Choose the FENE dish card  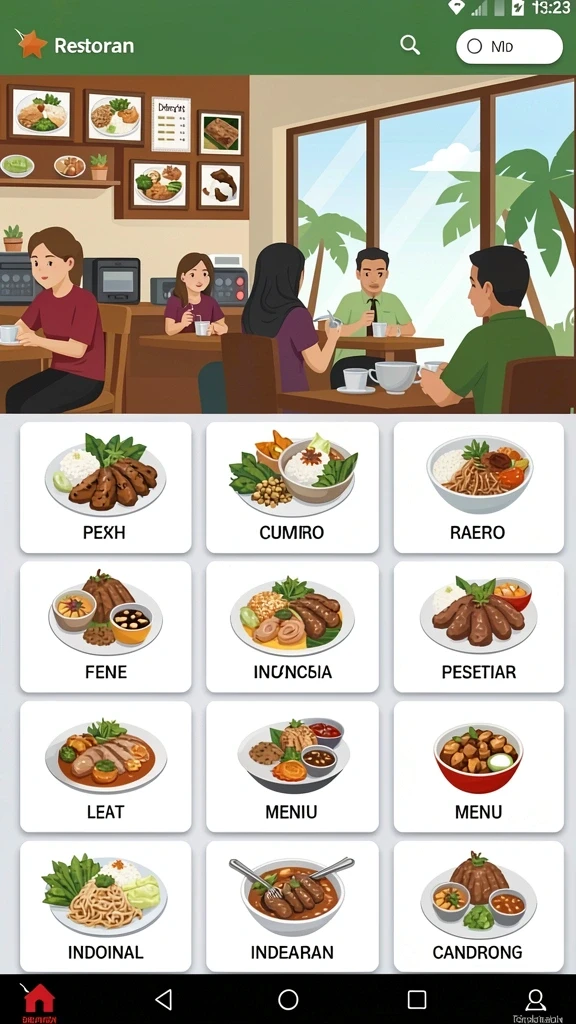[x=106, y=627]
